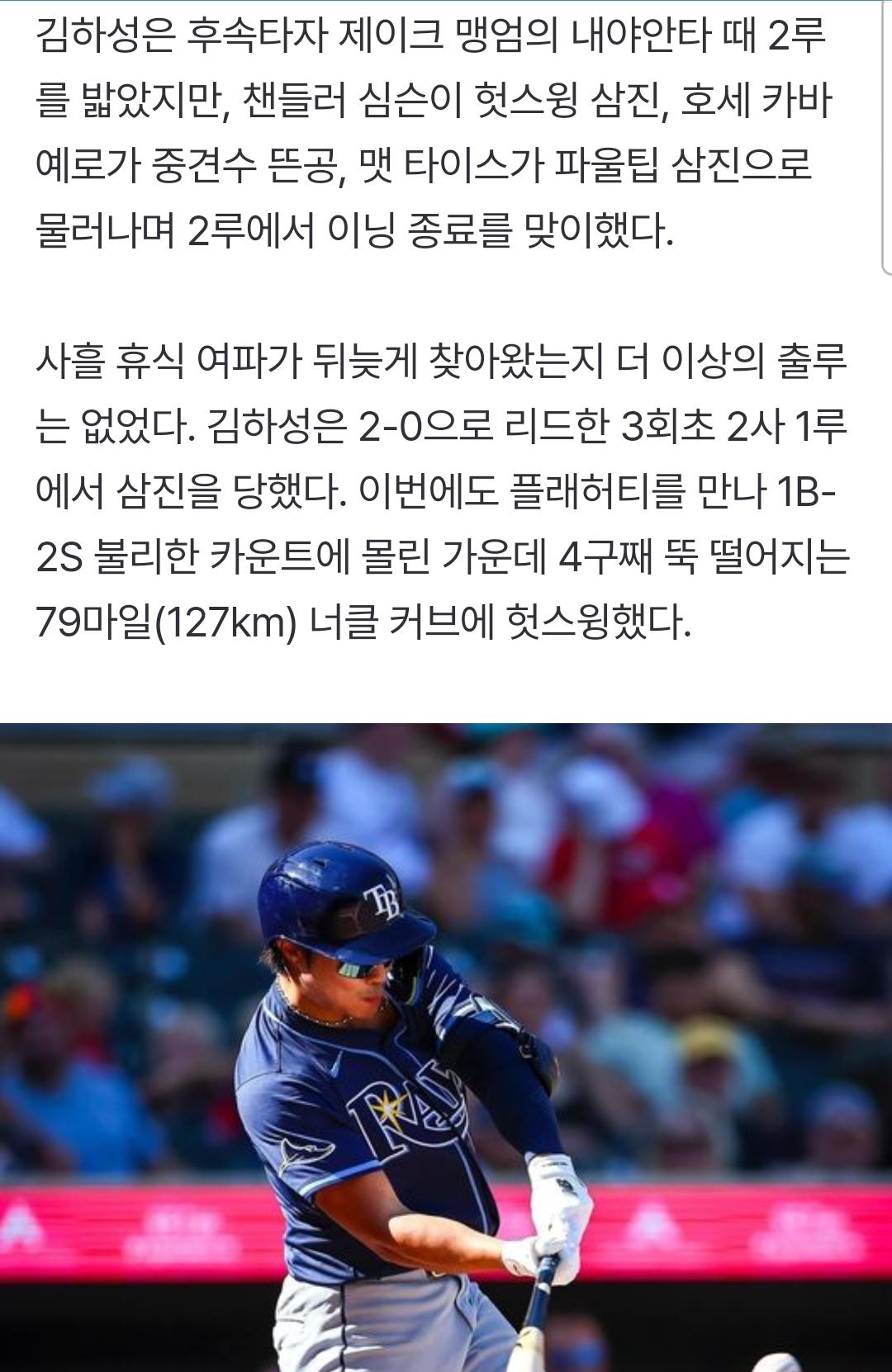Open the Rays batter article photo
Viewport: 892px width, 1372px height.
446,1047
